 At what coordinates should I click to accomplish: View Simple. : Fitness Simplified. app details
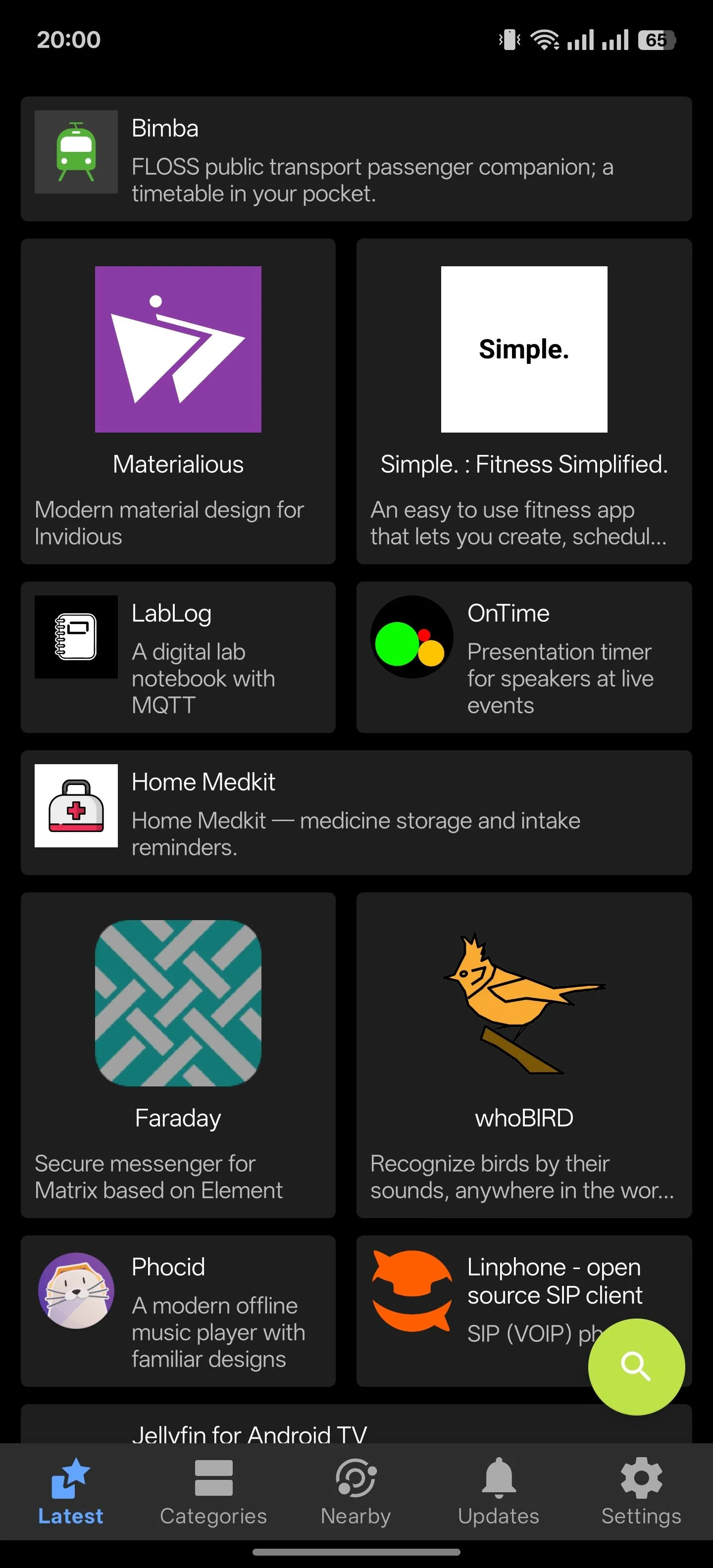524,401
